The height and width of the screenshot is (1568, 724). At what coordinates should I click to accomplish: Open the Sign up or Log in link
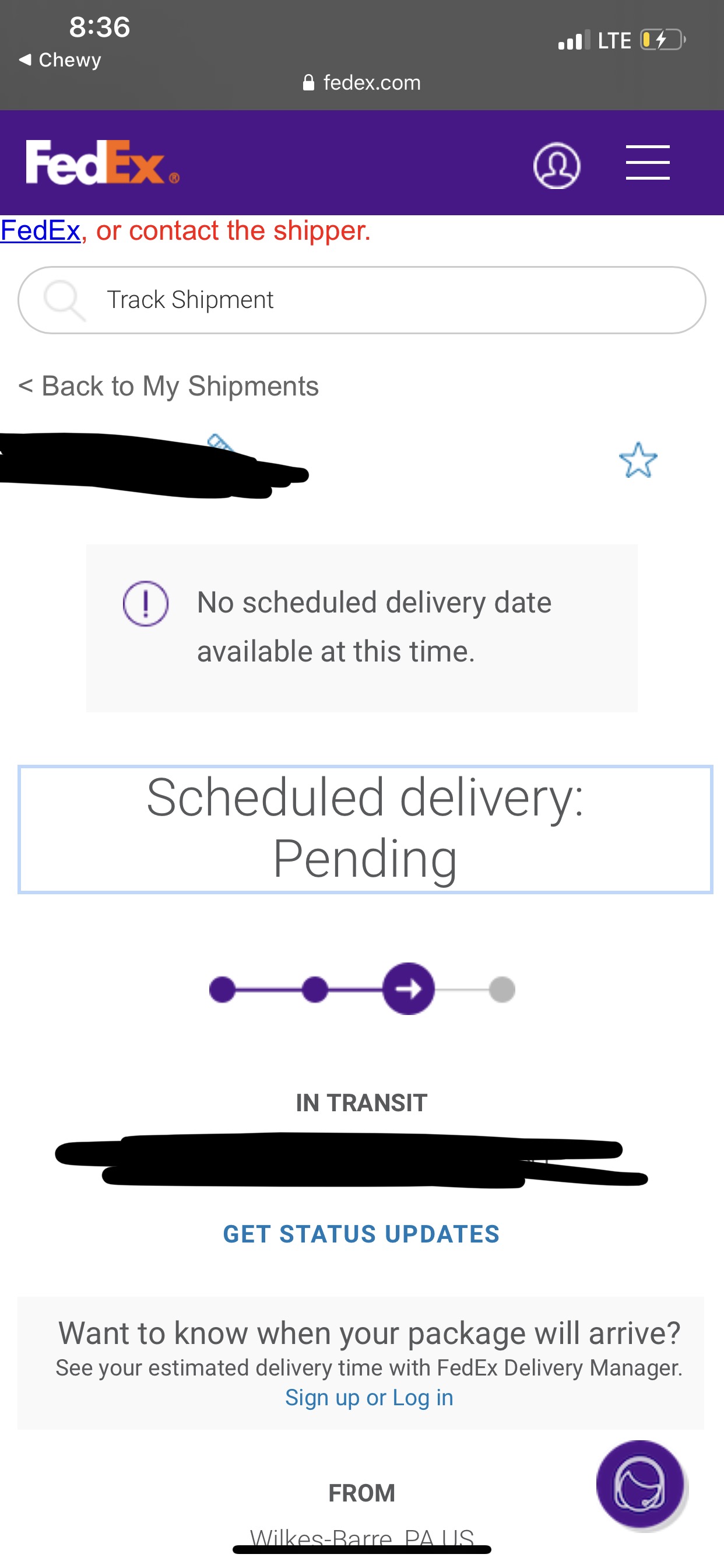coord(368,1397)
